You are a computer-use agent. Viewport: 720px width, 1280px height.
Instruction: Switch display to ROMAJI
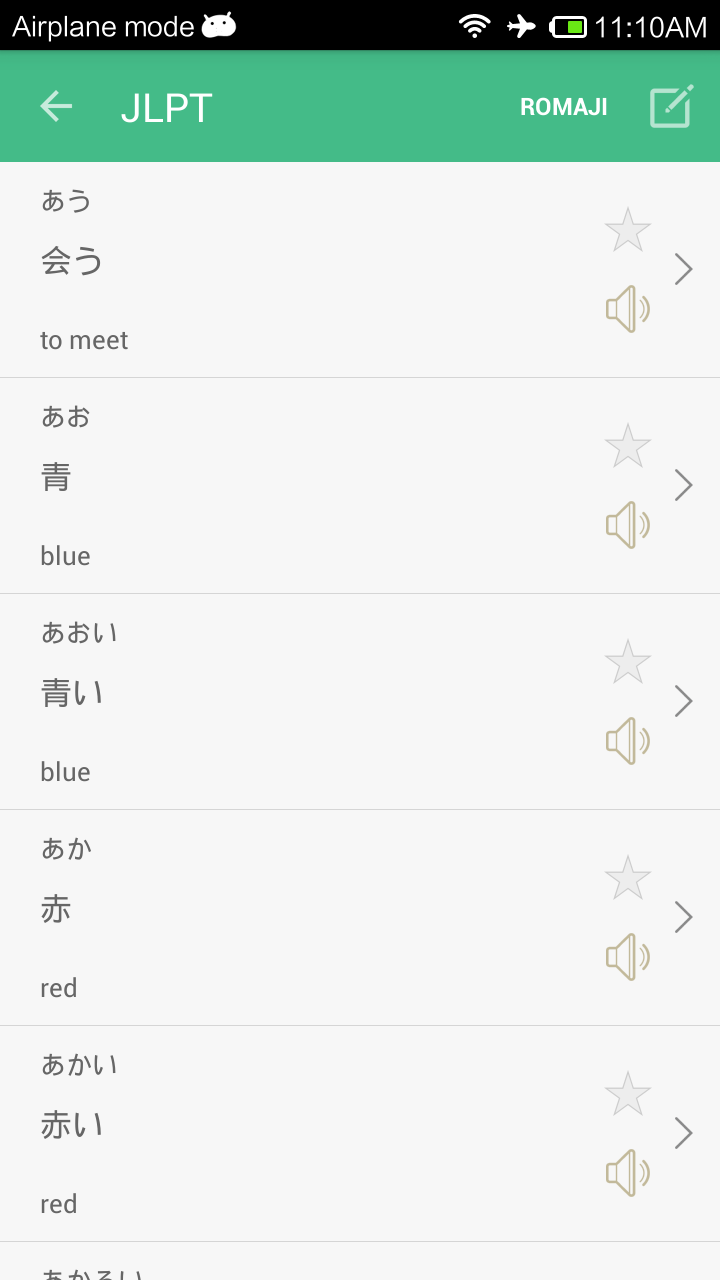click(x=563, y=107)
